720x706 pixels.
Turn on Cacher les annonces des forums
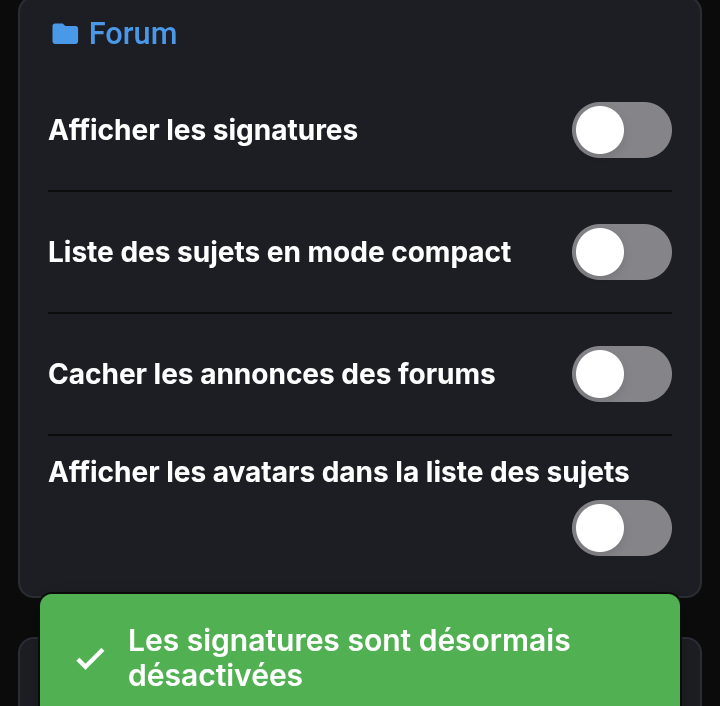click(621, 374)
